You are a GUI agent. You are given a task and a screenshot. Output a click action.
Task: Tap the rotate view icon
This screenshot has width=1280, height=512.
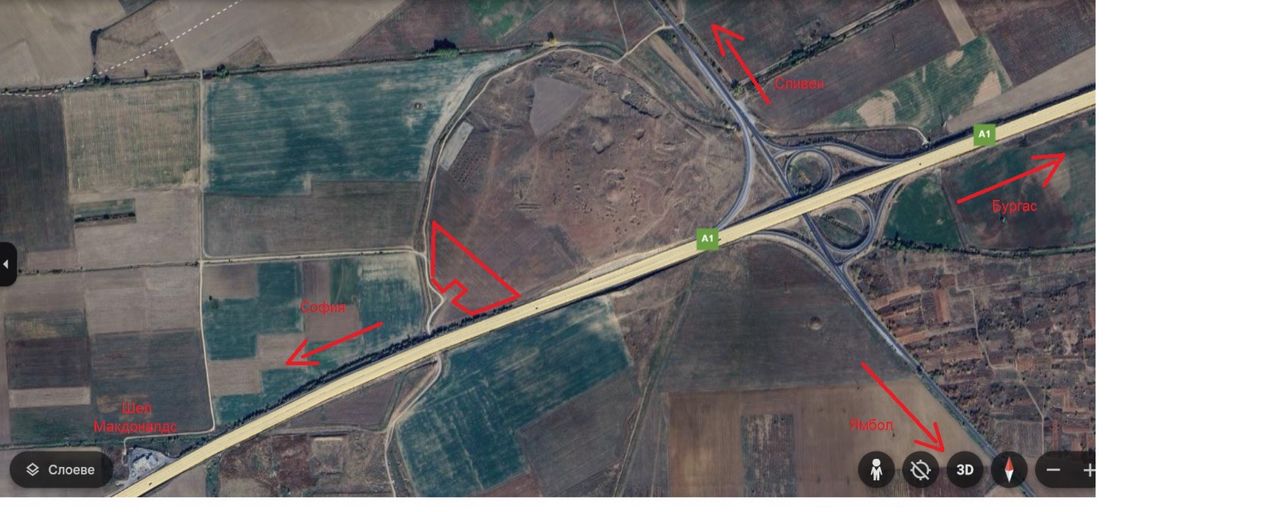coord(920,469)
